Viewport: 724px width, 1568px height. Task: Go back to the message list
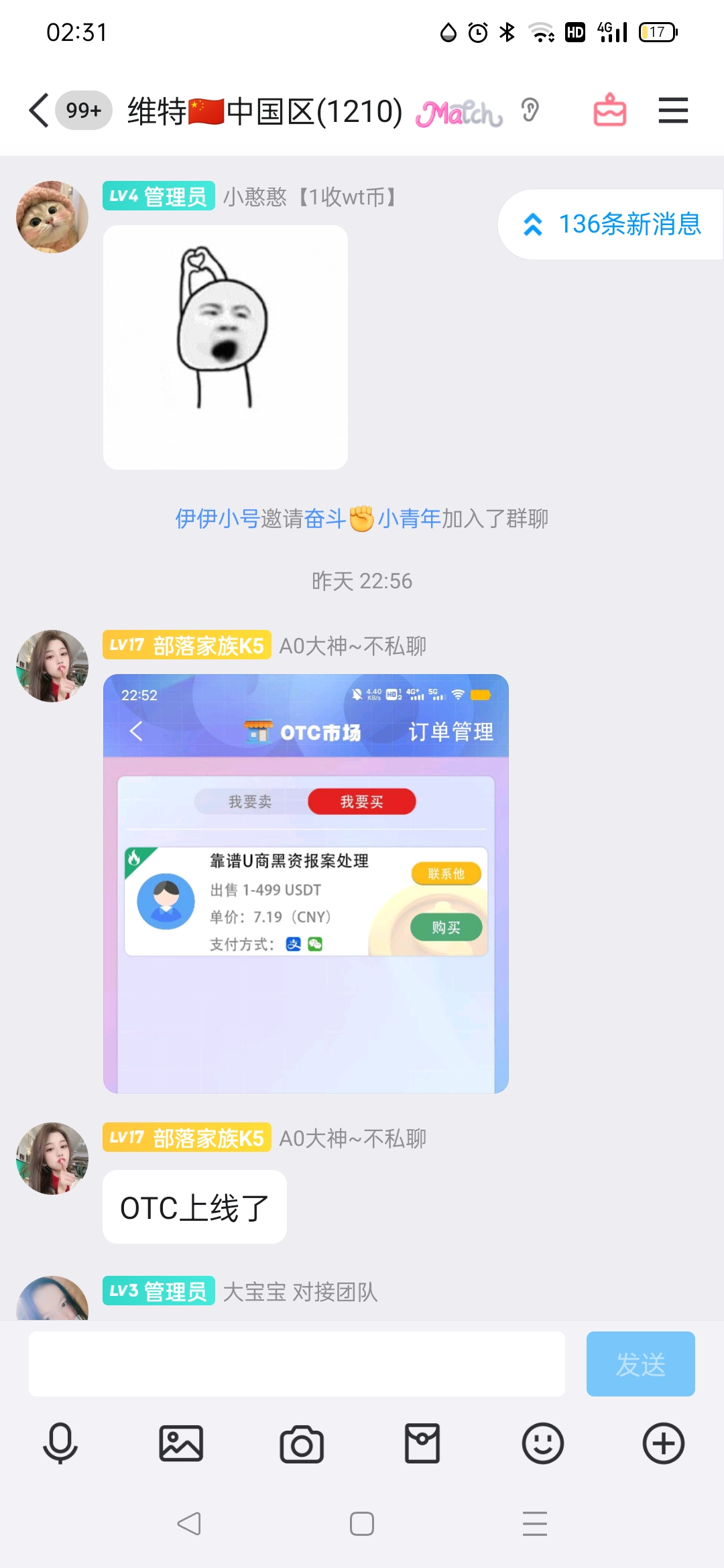point(39,111)
